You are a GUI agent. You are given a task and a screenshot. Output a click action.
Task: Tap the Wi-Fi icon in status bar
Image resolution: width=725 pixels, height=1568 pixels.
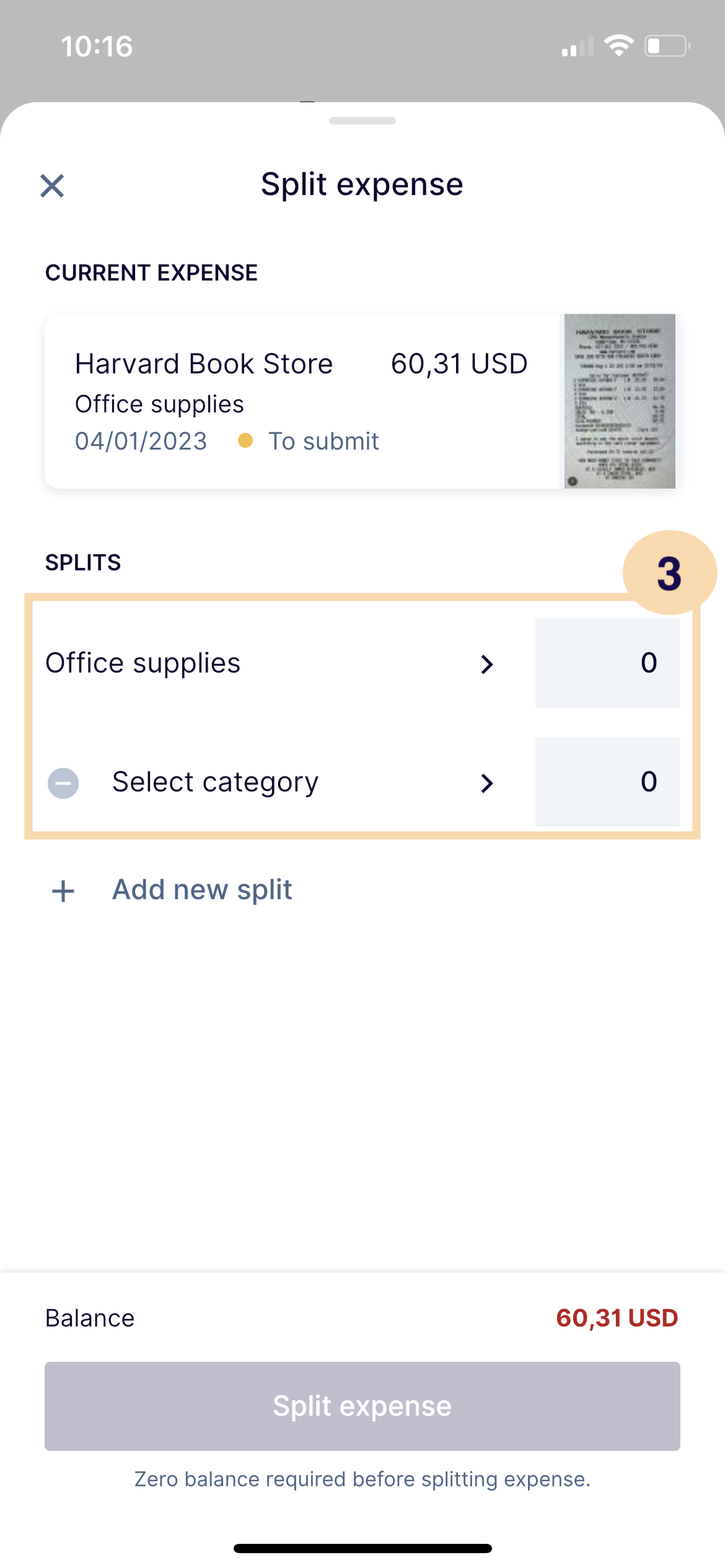(619, 45)
